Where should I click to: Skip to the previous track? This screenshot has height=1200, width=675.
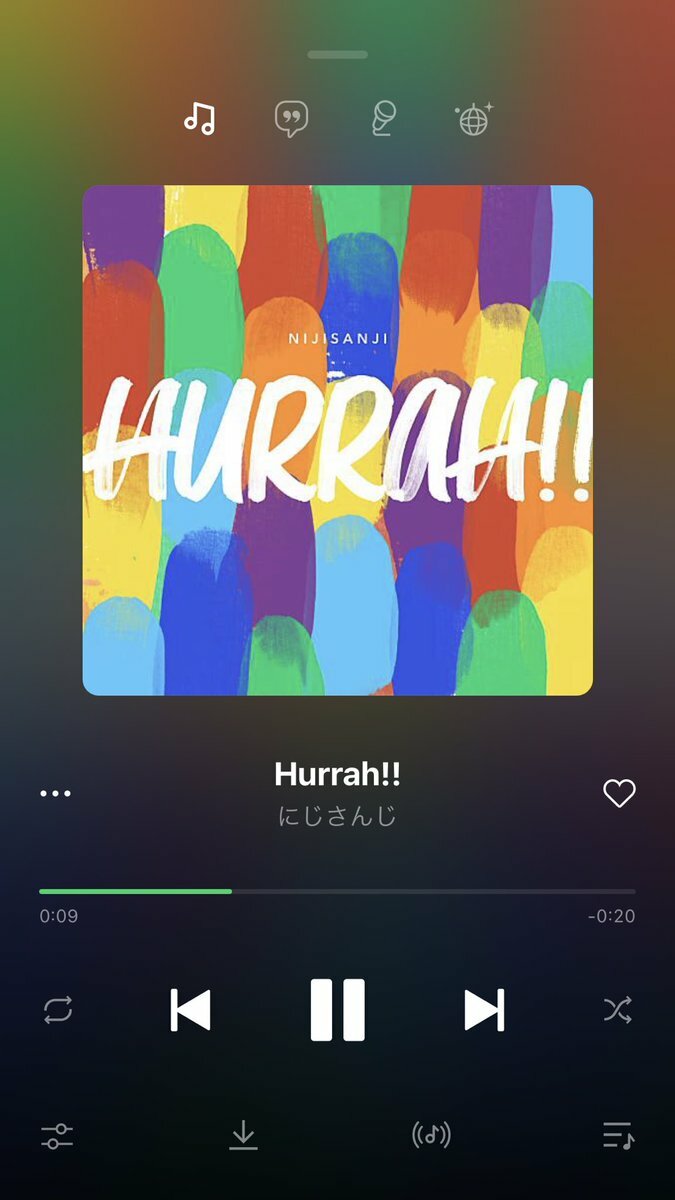coord(190,1009)
